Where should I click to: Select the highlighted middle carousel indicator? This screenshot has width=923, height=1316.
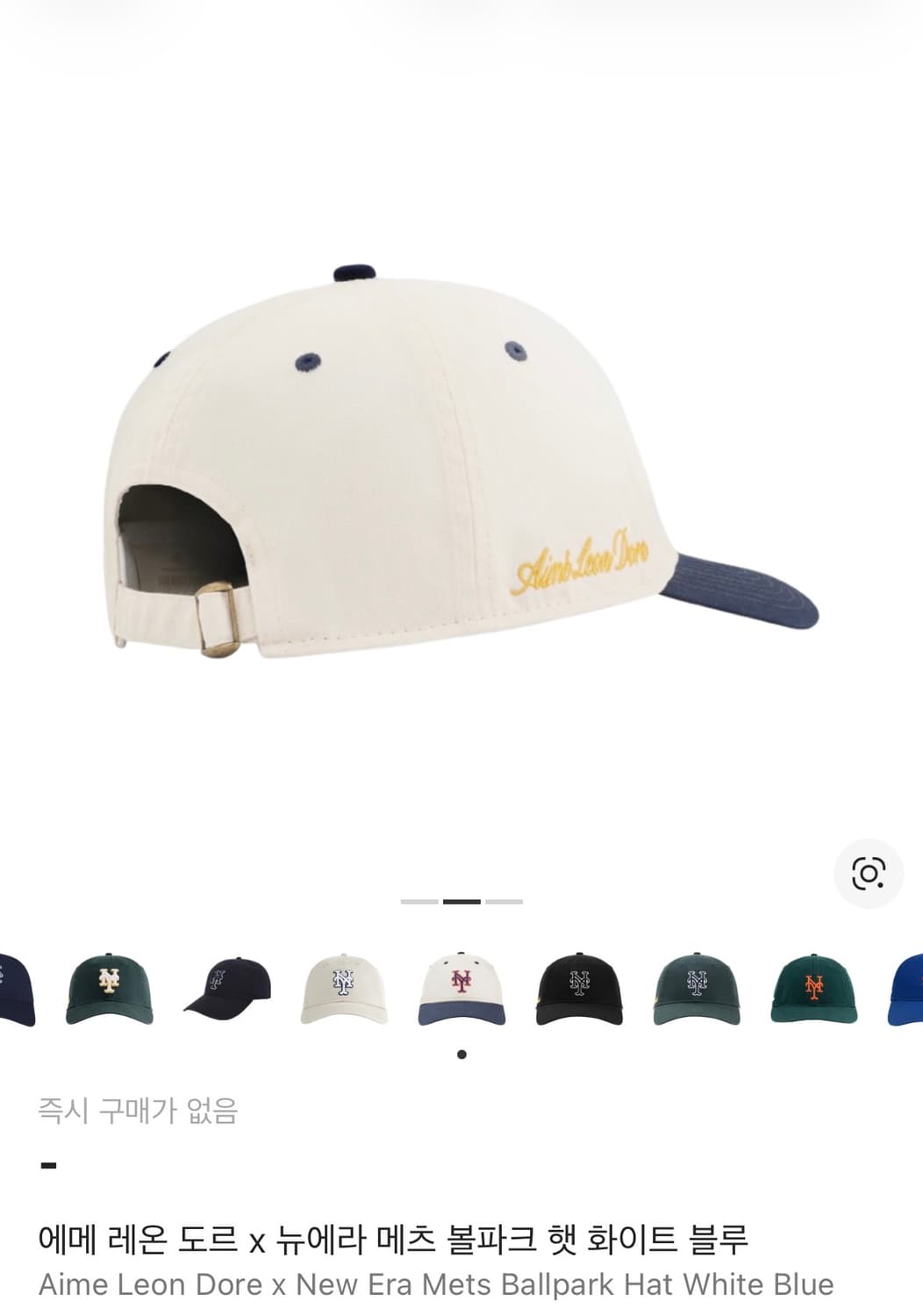[x=461, y=902]
